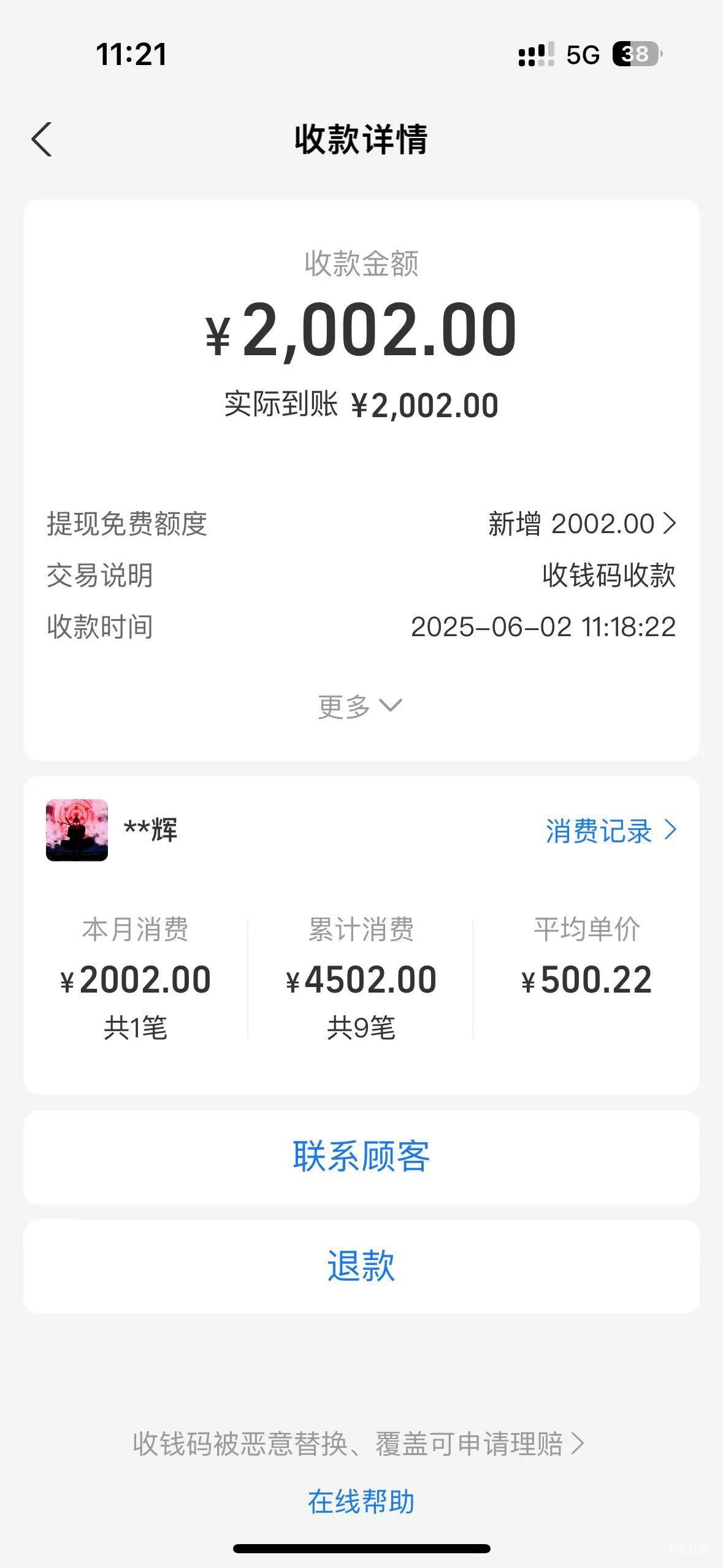The image size is (723, 1568).
Task: Open 提现免费额度 新增 2002.00 details
Action: [x=361, y=524]
